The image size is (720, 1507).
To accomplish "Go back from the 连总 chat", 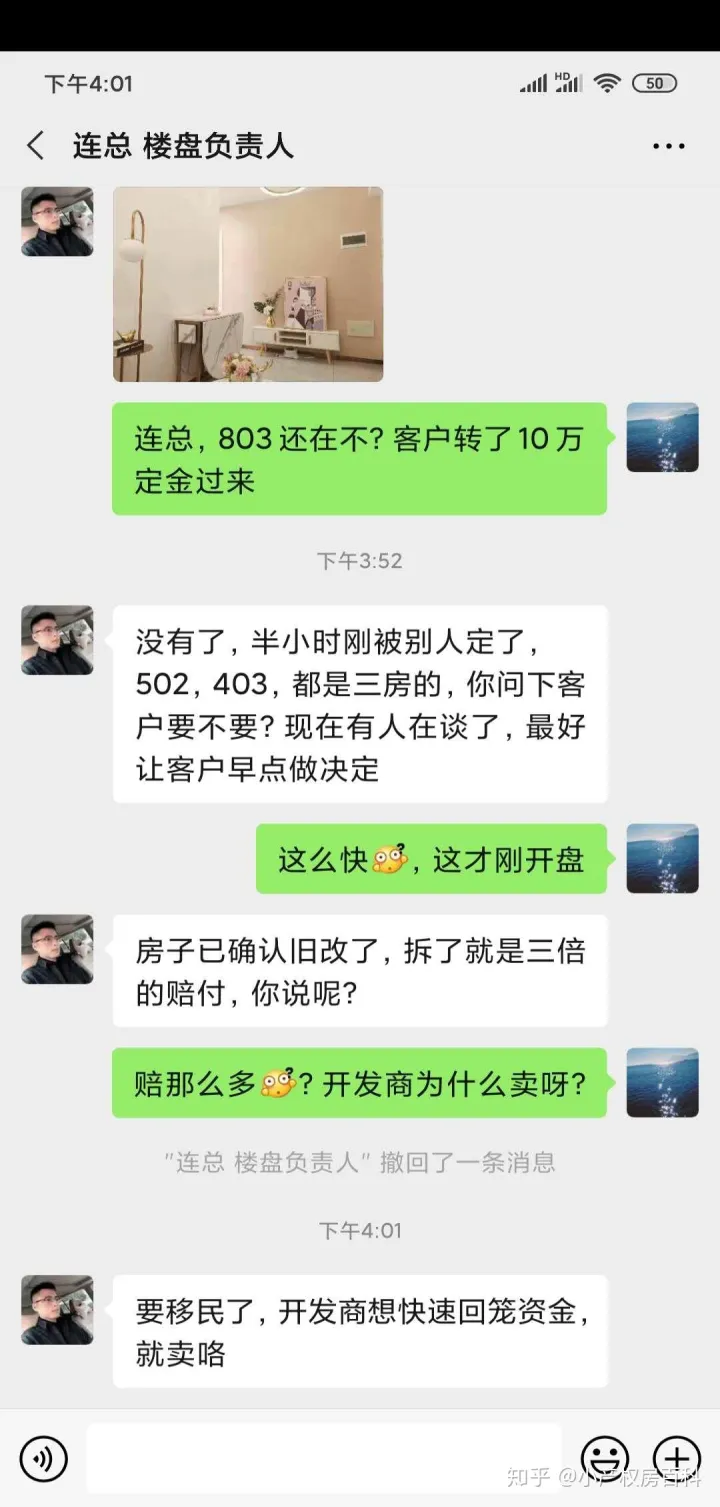I will point(36,146).
